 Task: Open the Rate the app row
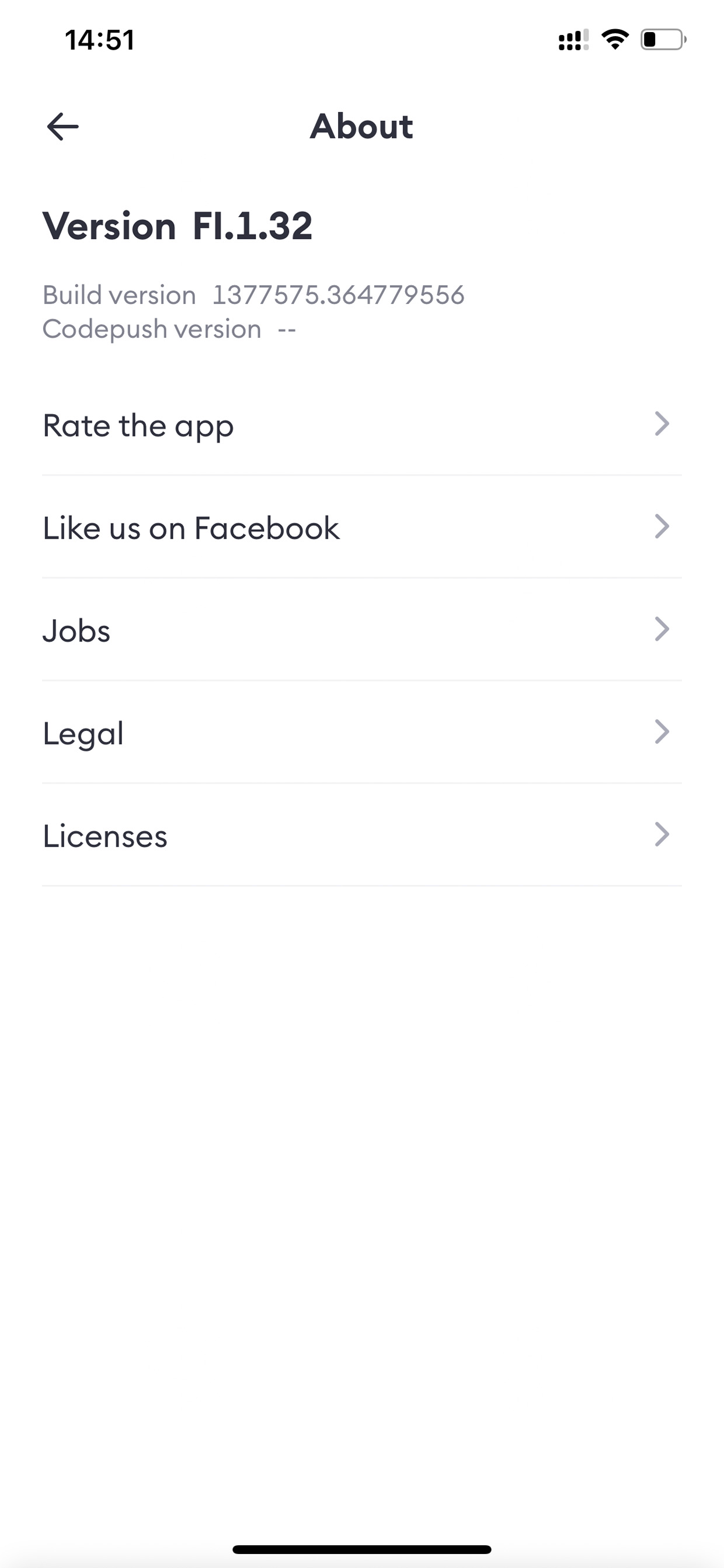pos(362,424)
